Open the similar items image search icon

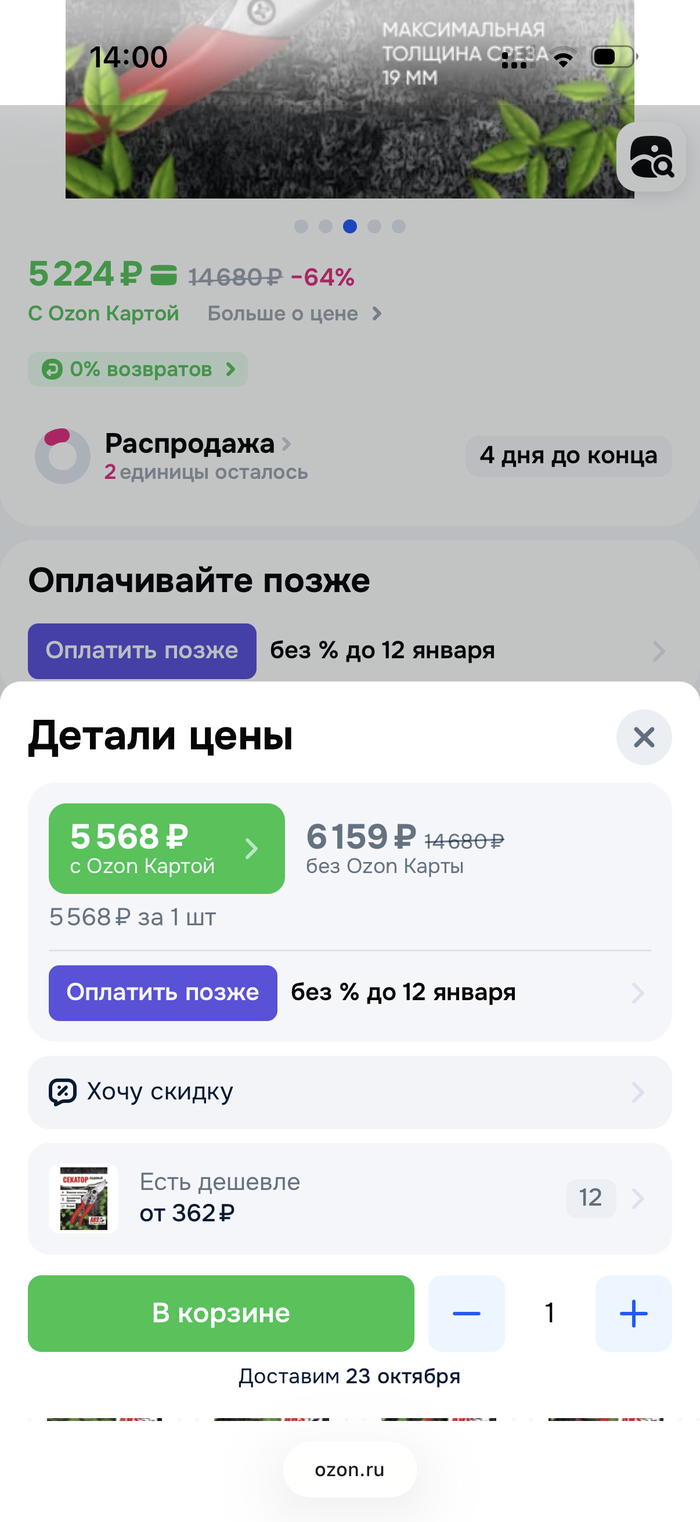tap(651, 157)
